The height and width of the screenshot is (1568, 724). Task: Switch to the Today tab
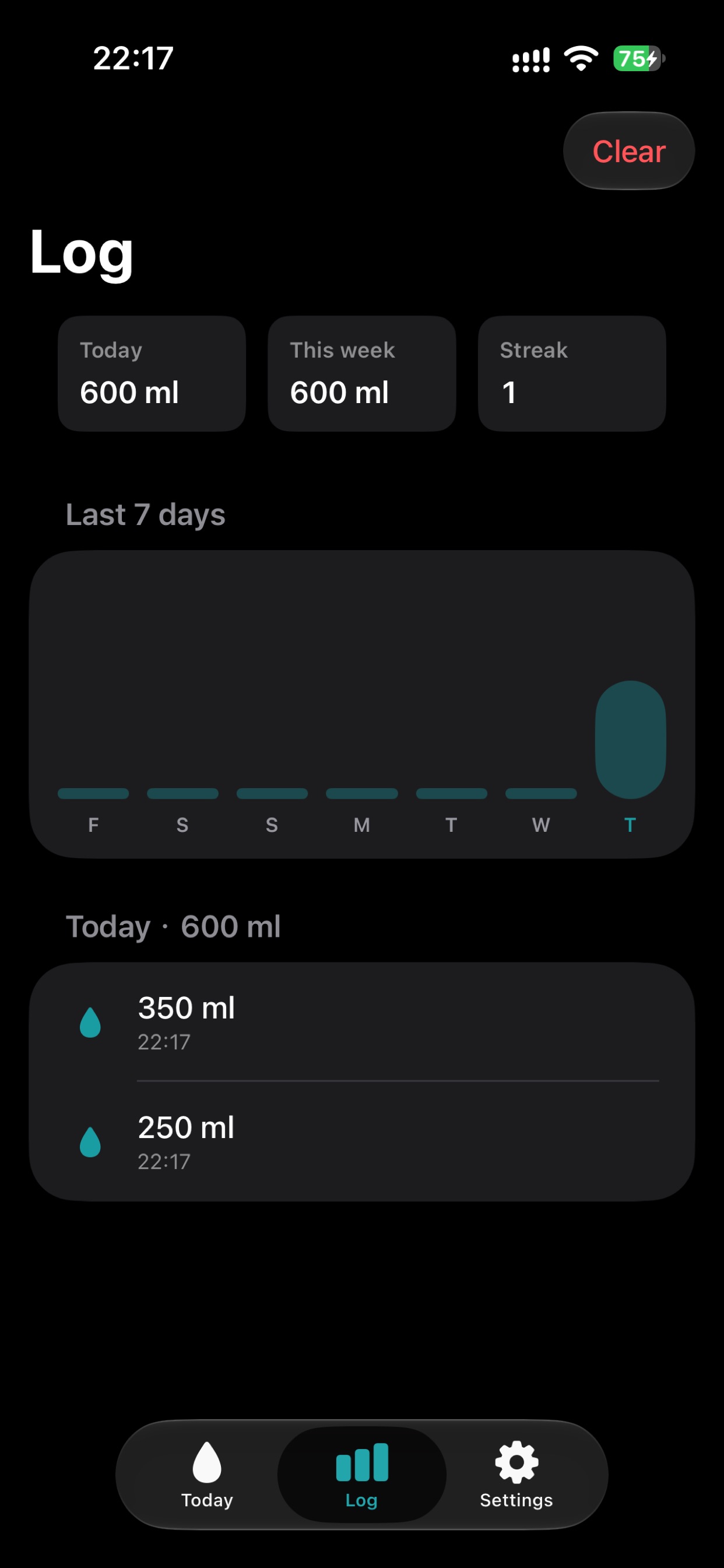[x=207, y=1474]
